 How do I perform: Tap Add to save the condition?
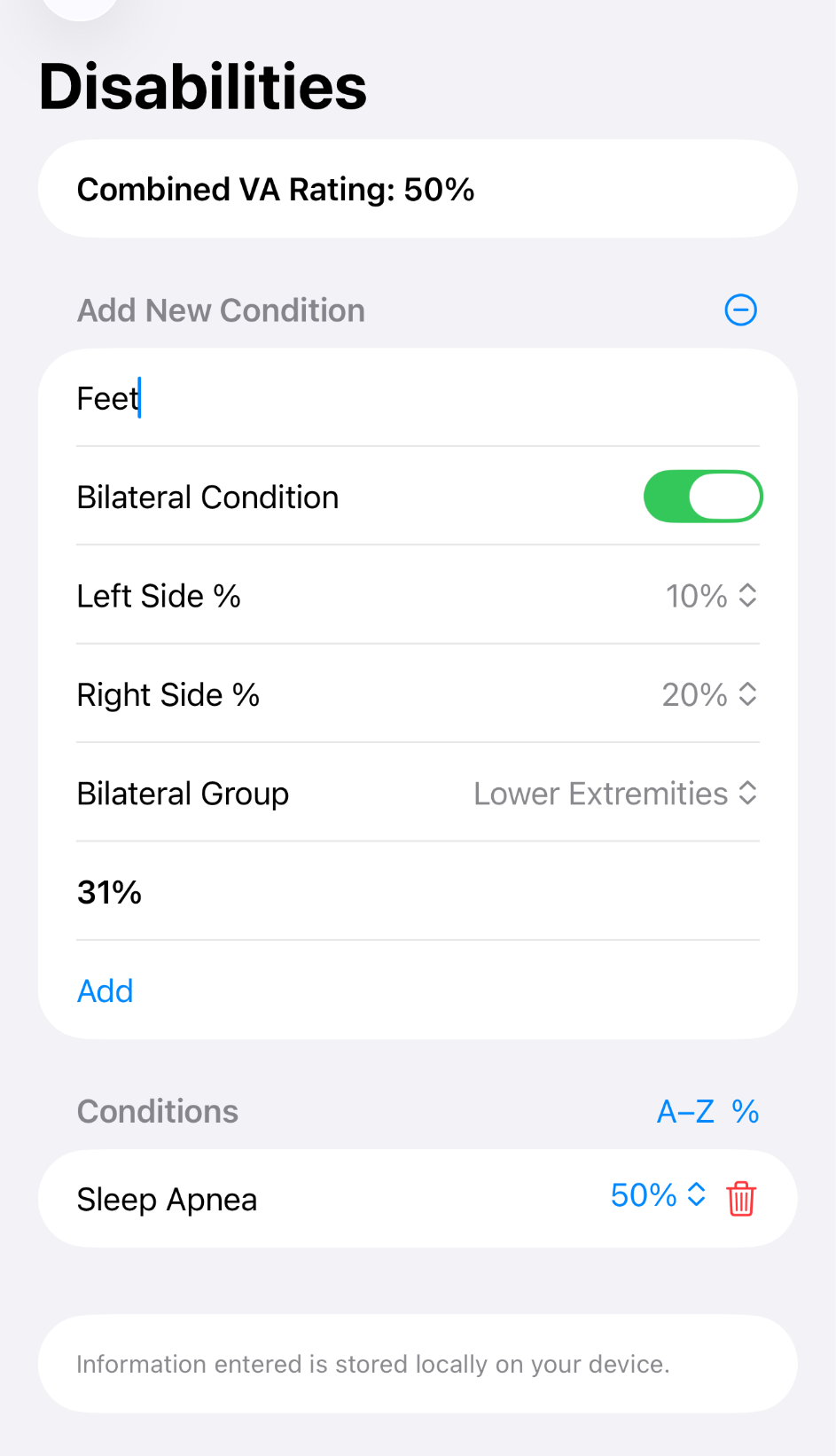(105, 990)
